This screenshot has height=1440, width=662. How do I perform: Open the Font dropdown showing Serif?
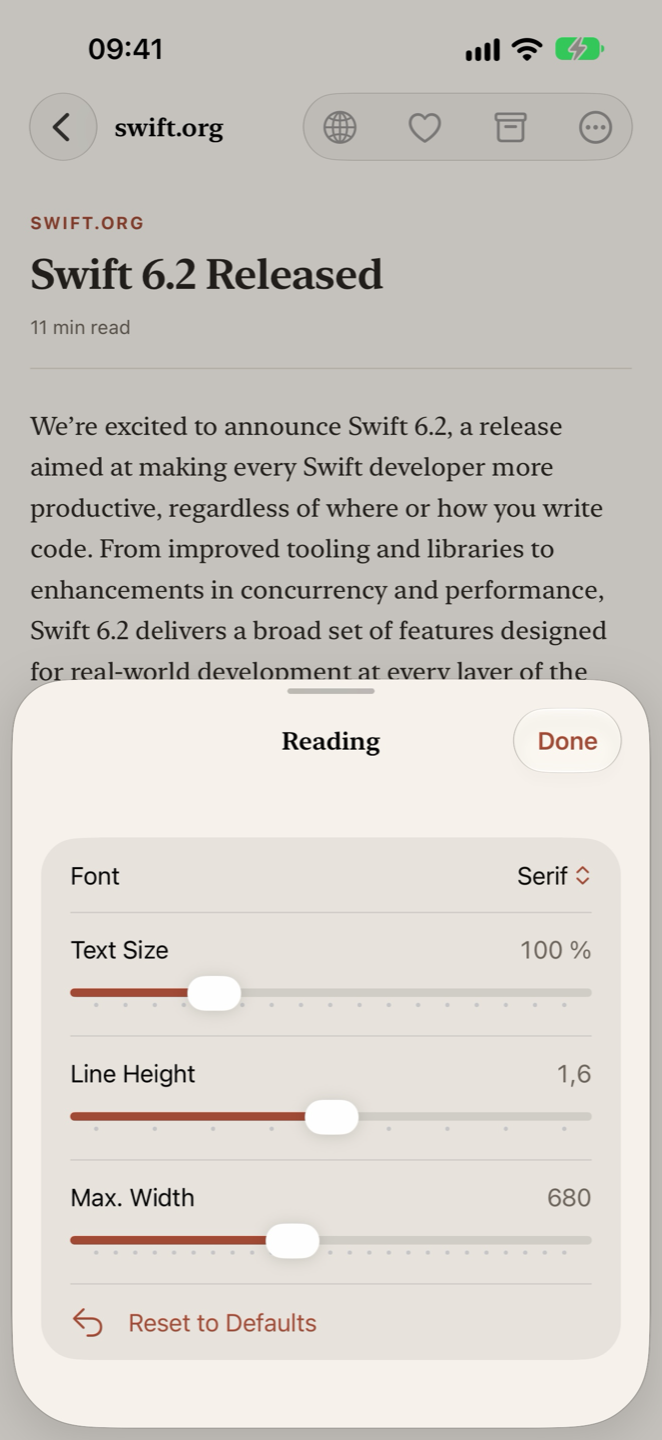click(x=554, y=876)
